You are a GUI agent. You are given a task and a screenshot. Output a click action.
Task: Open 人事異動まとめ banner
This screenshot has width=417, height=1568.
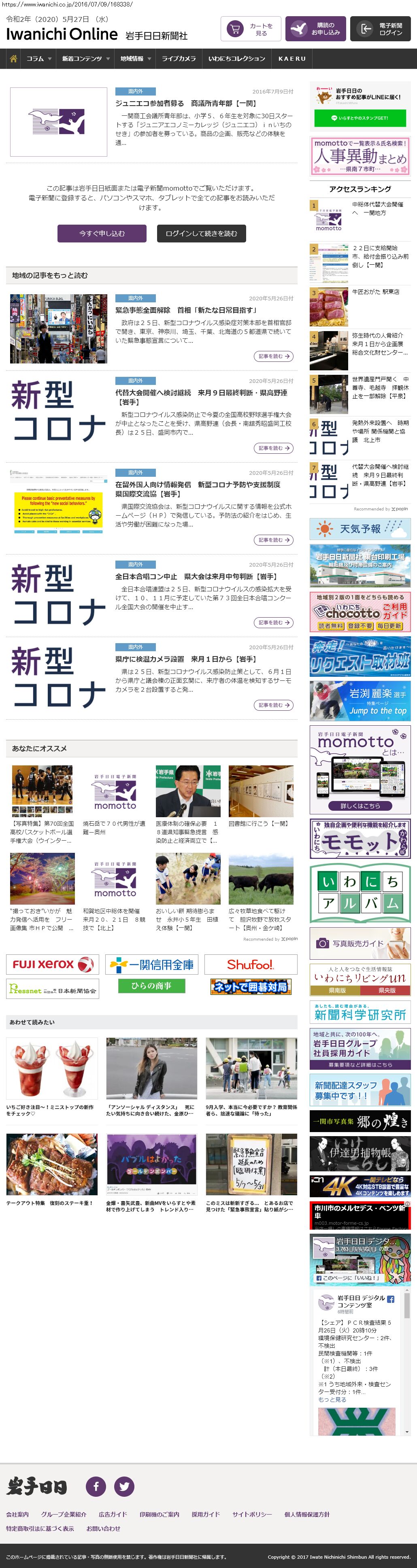pyautogui.click(x=360, y=156)
